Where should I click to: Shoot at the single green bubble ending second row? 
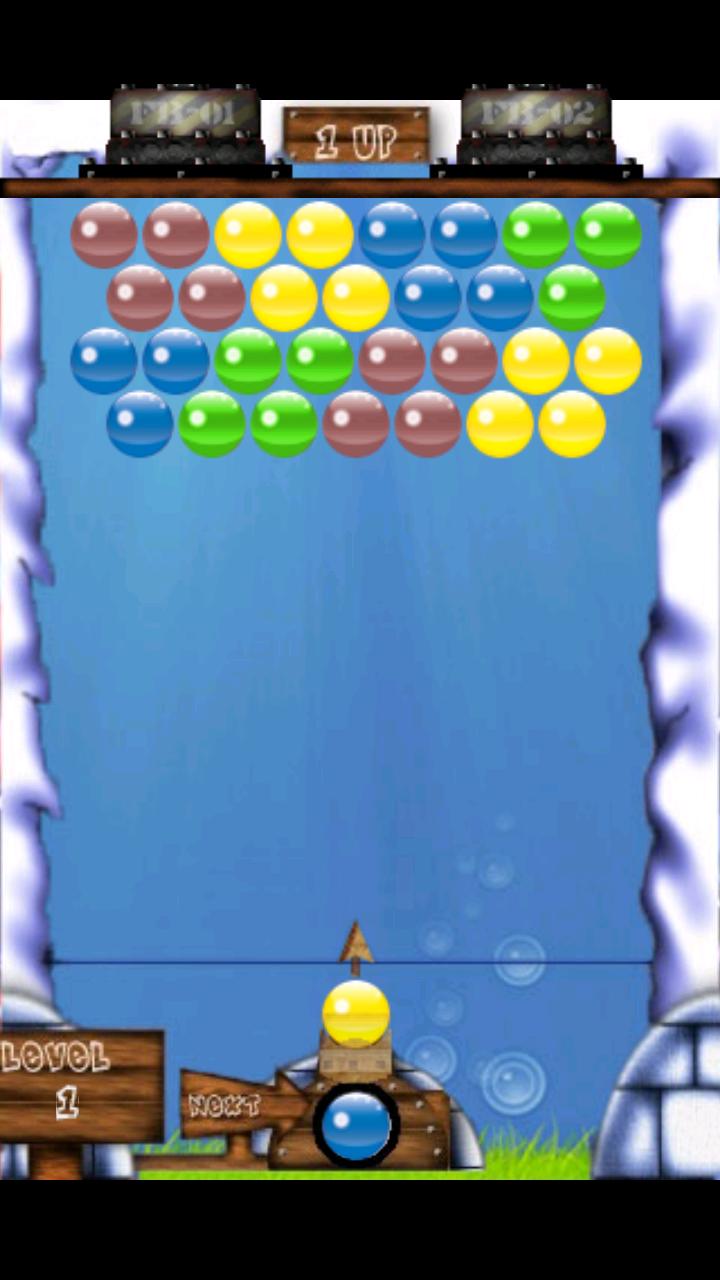(x=572, y=298)
